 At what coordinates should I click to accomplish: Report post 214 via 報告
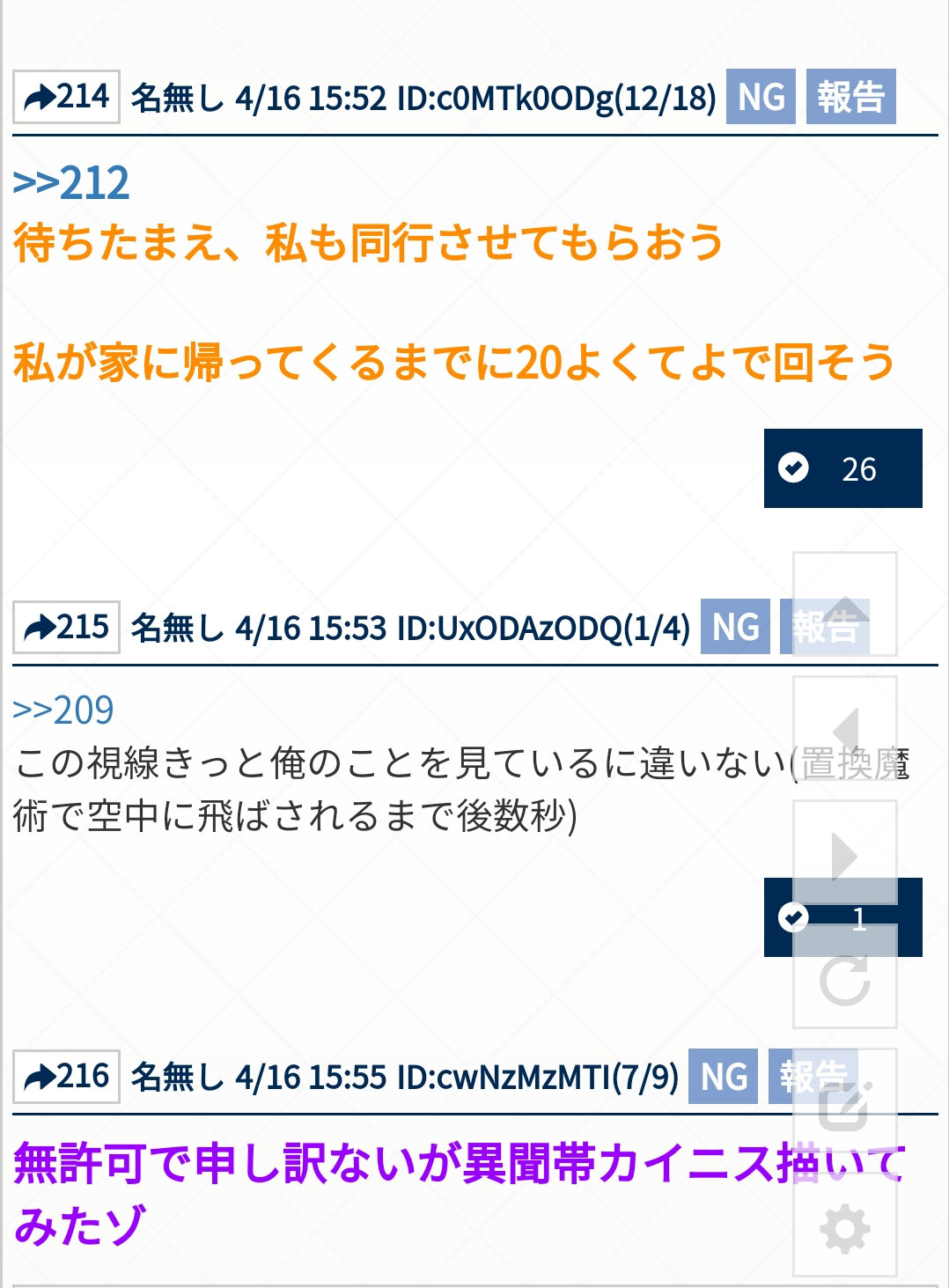coord(850,97)
